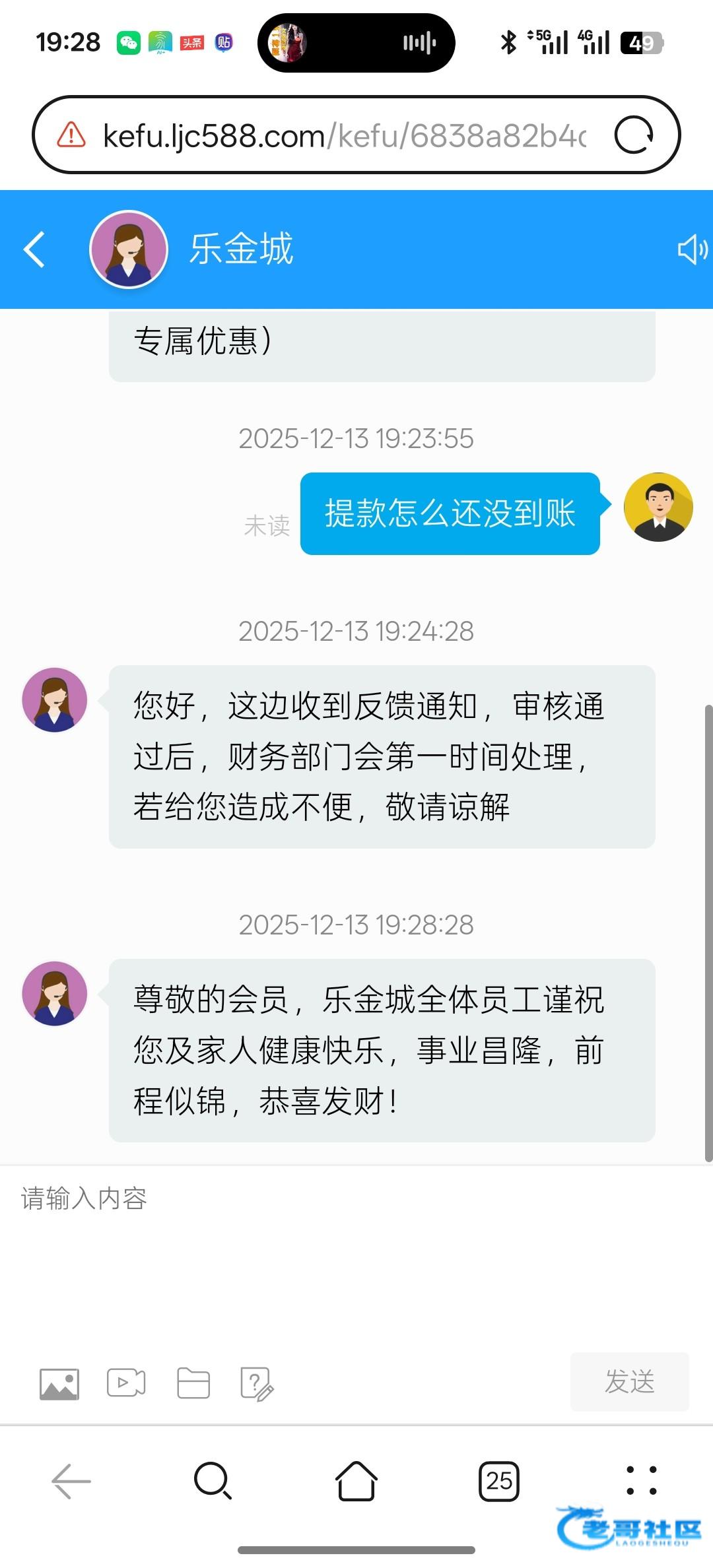Viewport: 713px width, 1568px height.
Task: Open the question feedback icon
Action: [257, 1384]
